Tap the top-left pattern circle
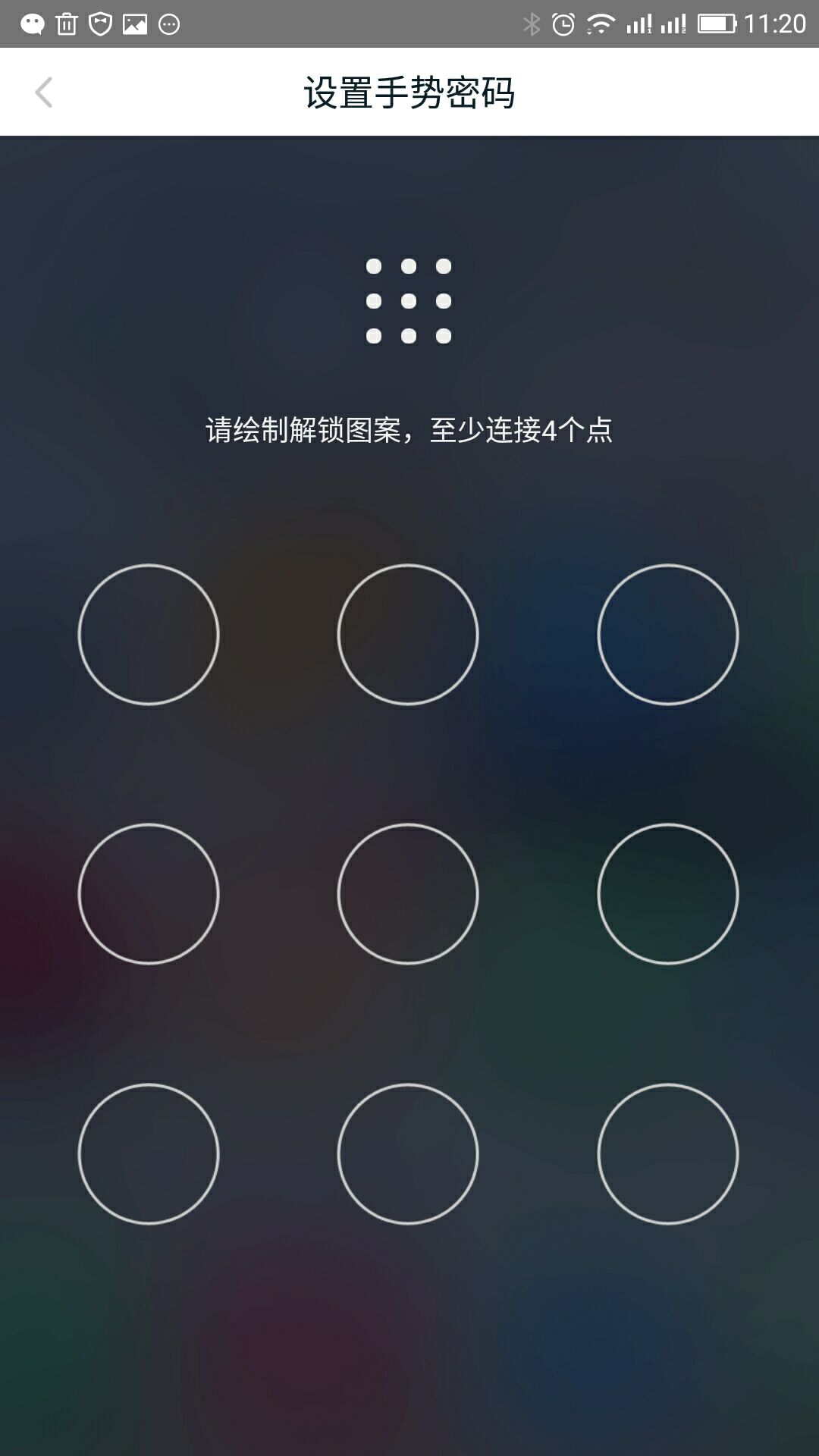This screenshot has width=819, height=1456. [x=149, y=634]
